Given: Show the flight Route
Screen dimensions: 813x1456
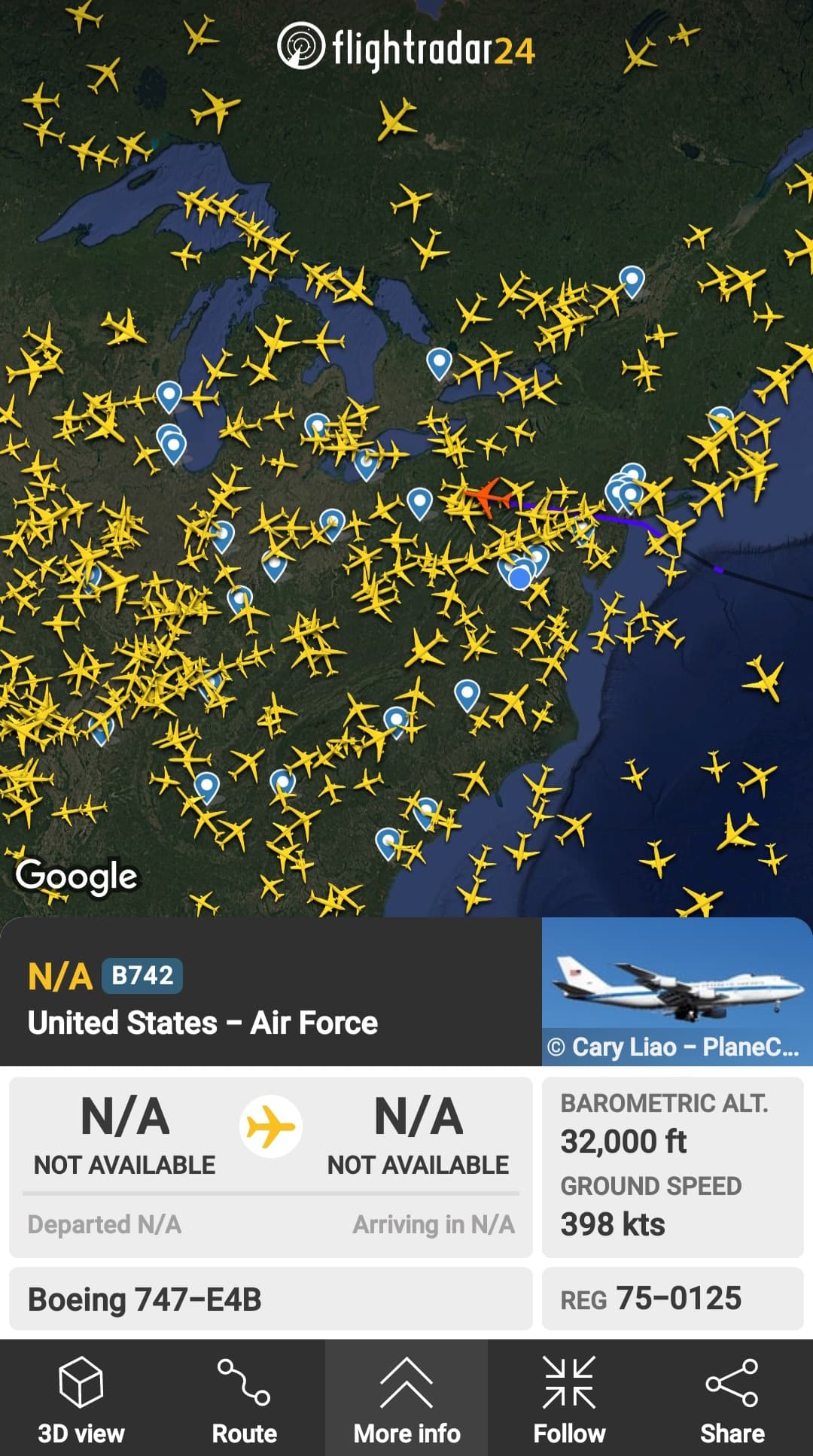Looking at the screenshot, I should pos(244,1397).
